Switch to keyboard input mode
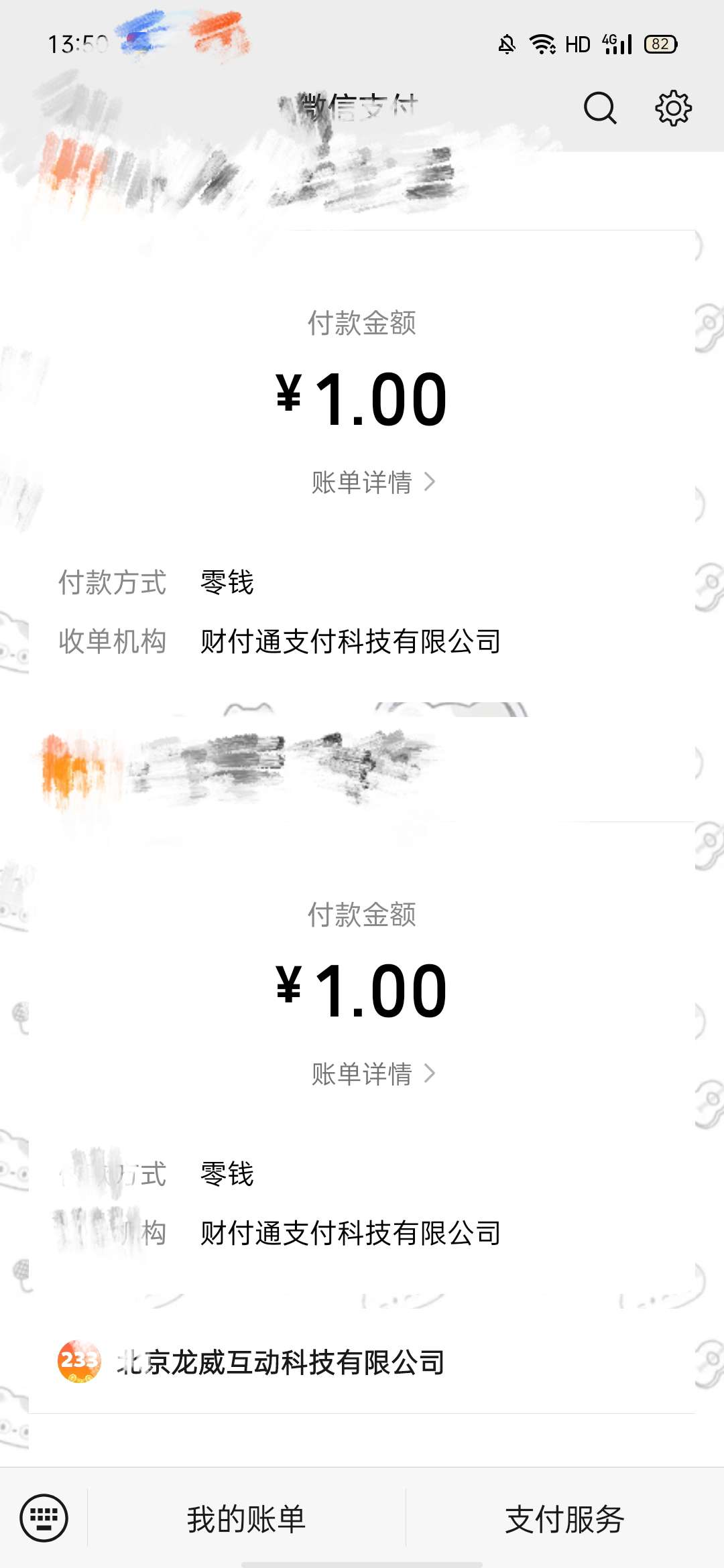The image size is (724, 1568). click(44, 1518)
